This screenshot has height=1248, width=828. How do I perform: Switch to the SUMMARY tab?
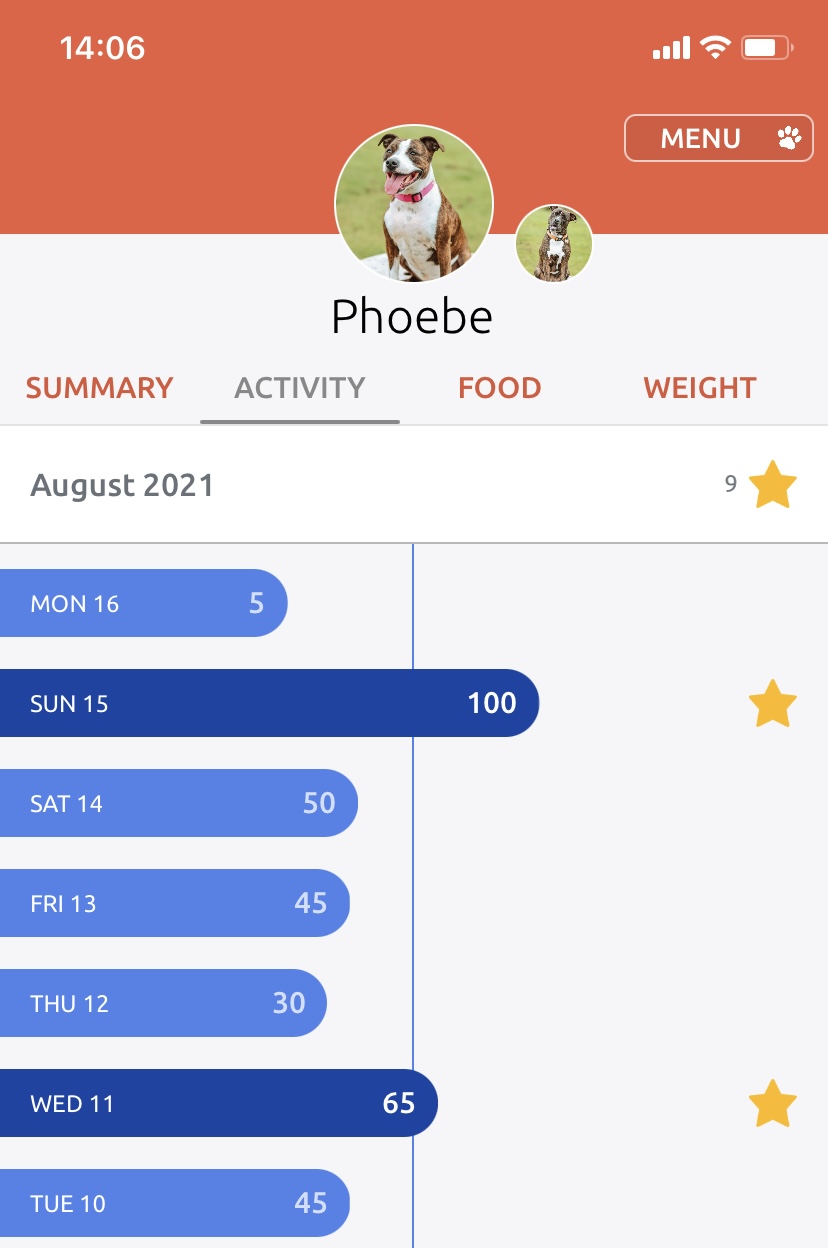click(99, 388)
